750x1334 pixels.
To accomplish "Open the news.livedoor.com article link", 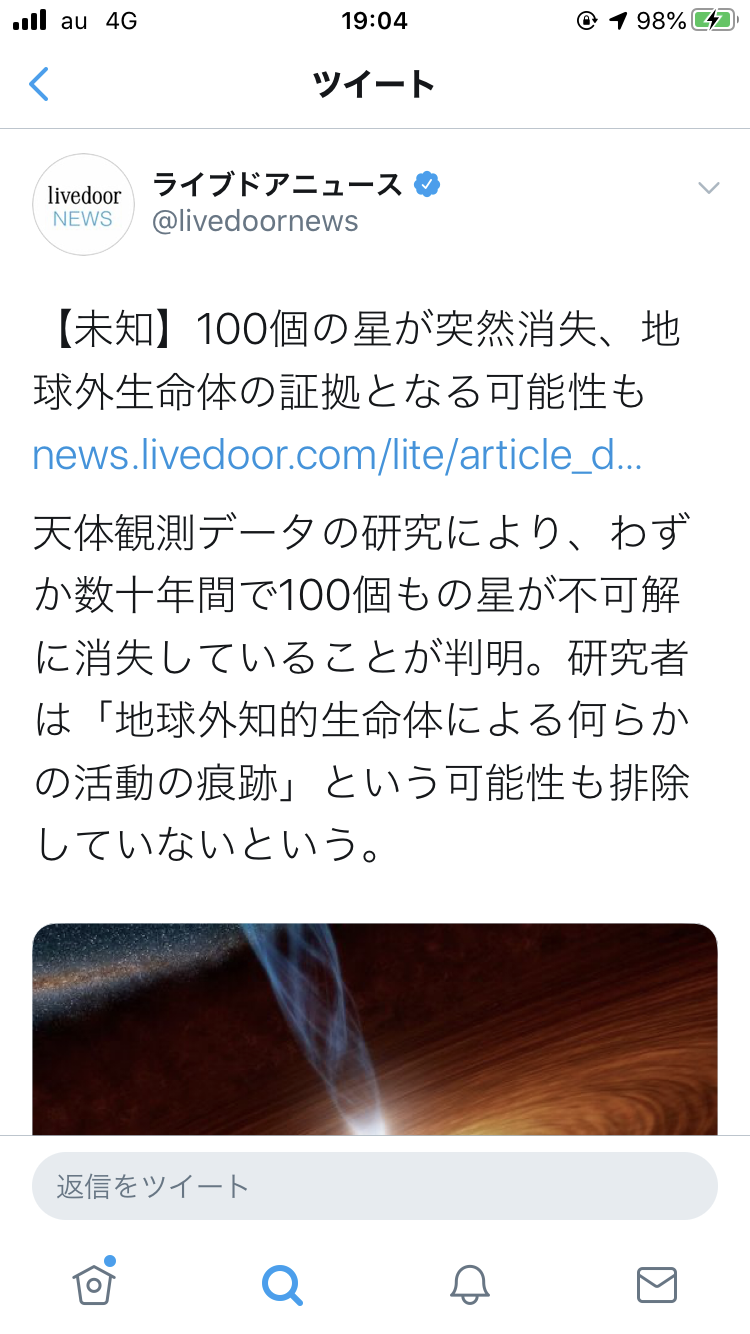I will [x=337, y=455].
